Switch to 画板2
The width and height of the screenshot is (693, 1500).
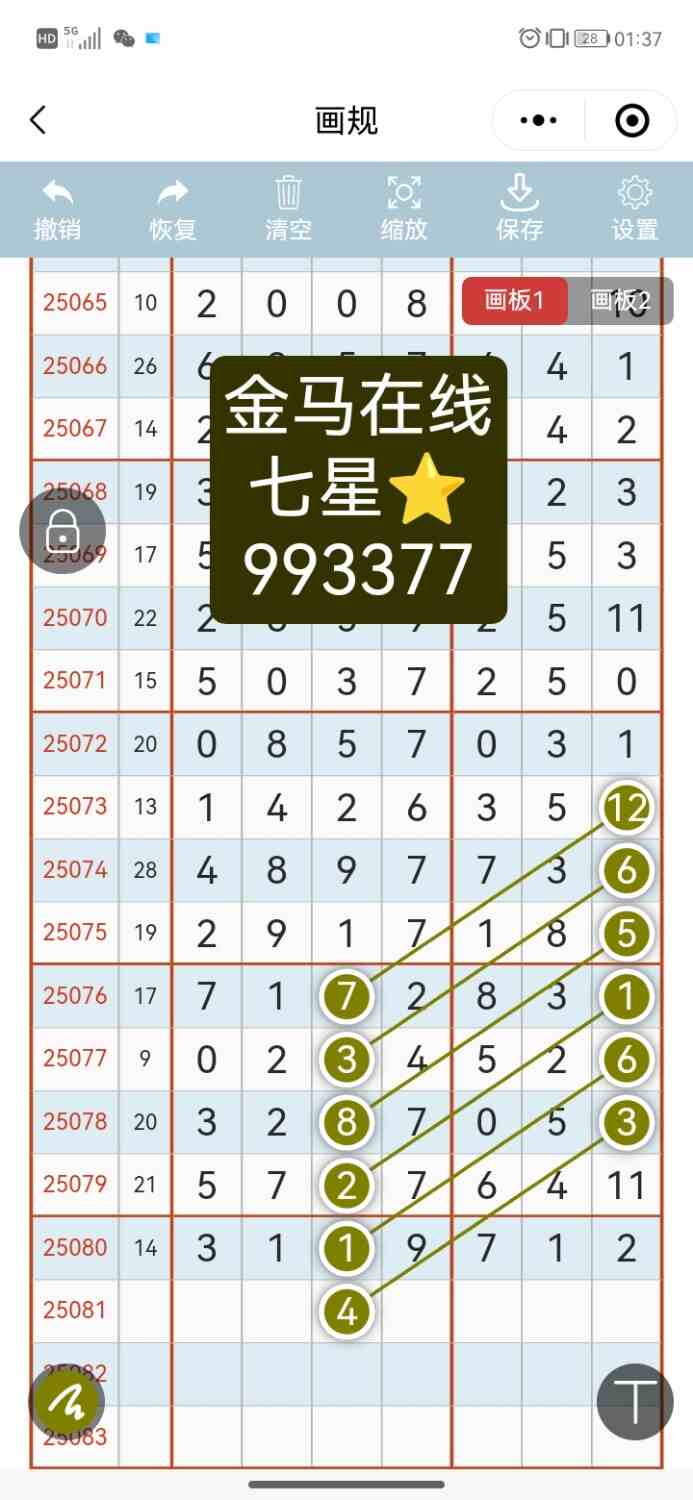(x=621, y=301)
